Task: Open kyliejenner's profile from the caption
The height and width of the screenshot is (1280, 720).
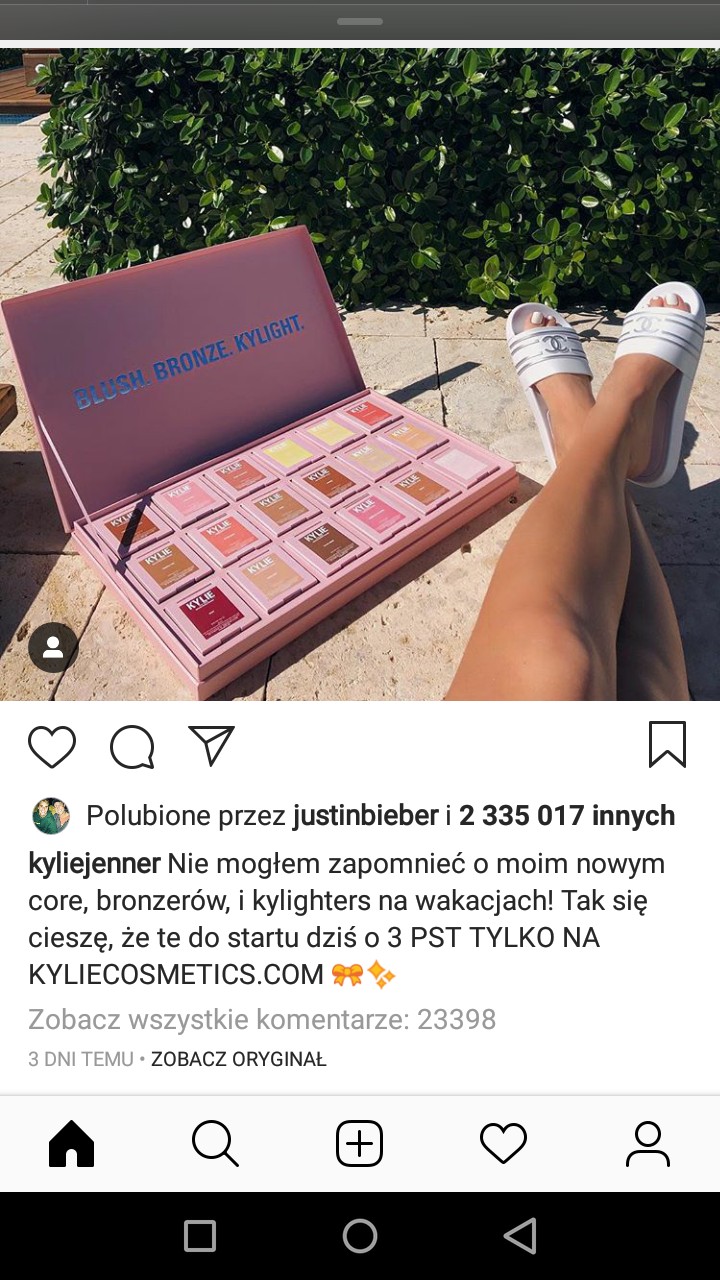Action: (x=94, y=864)
